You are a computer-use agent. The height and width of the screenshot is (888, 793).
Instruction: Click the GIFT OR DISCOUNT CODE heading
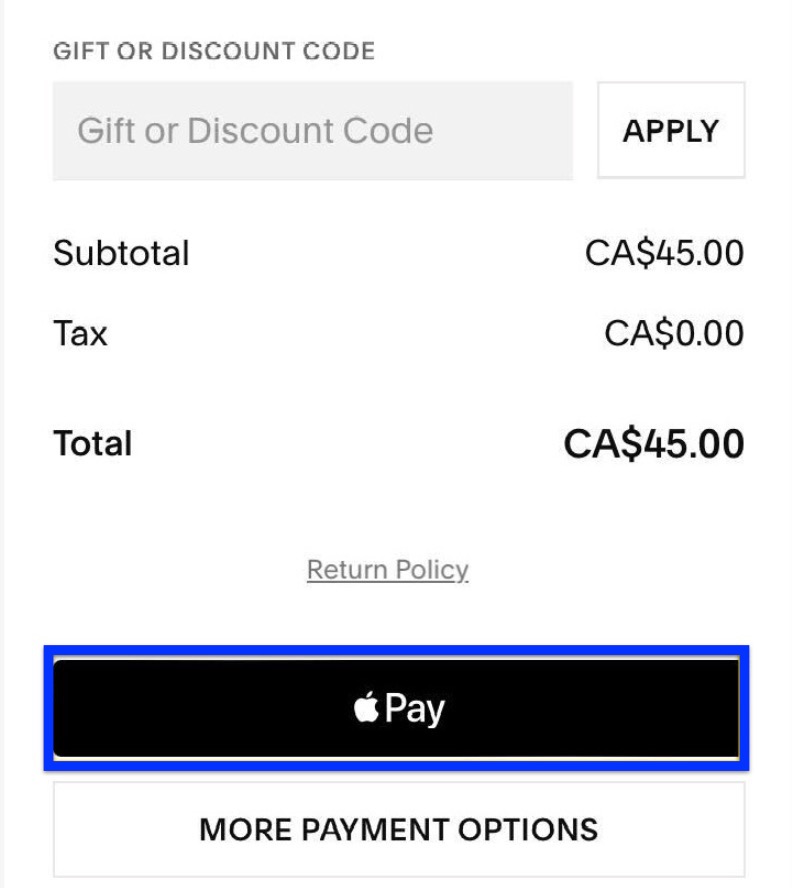click(x=215, y=51)
